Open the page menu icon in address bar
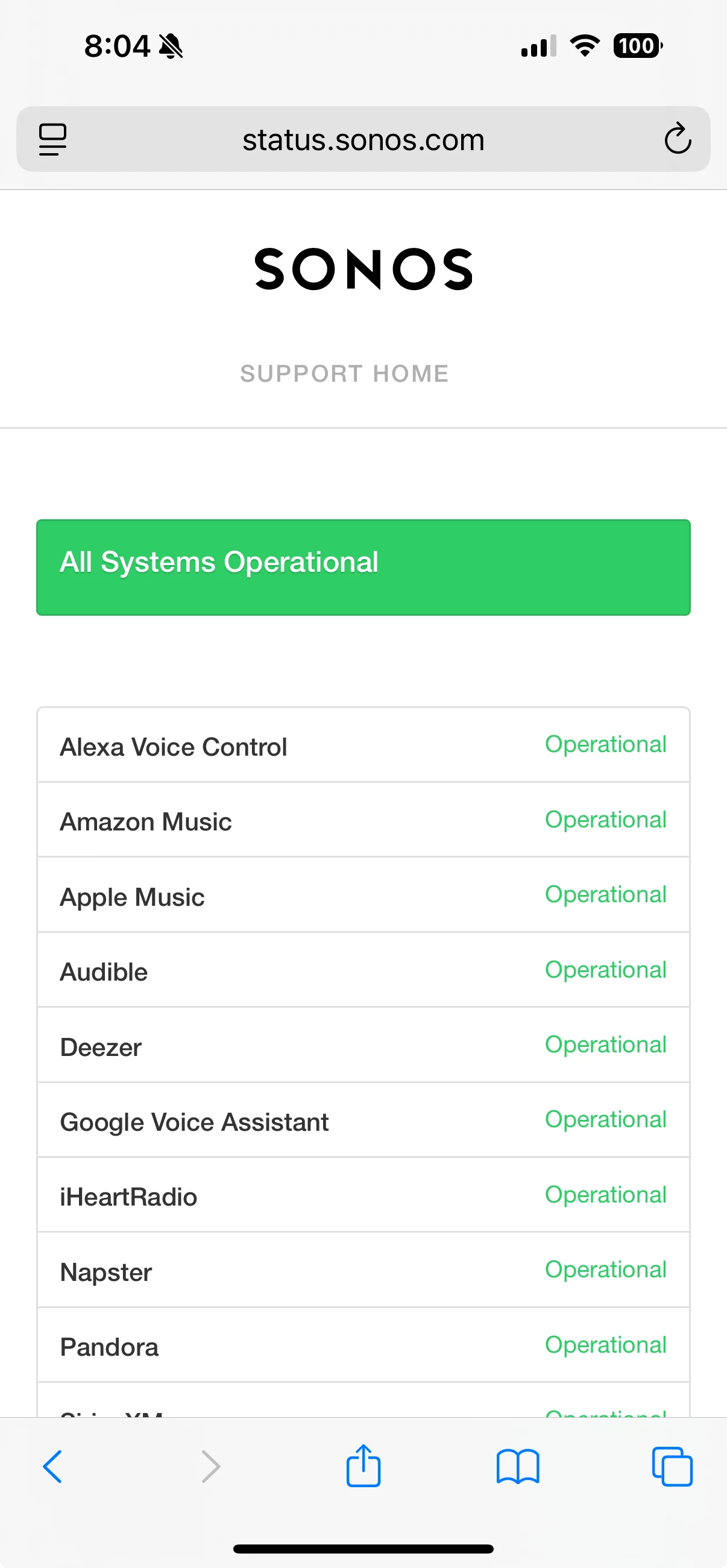 [53, 139]
